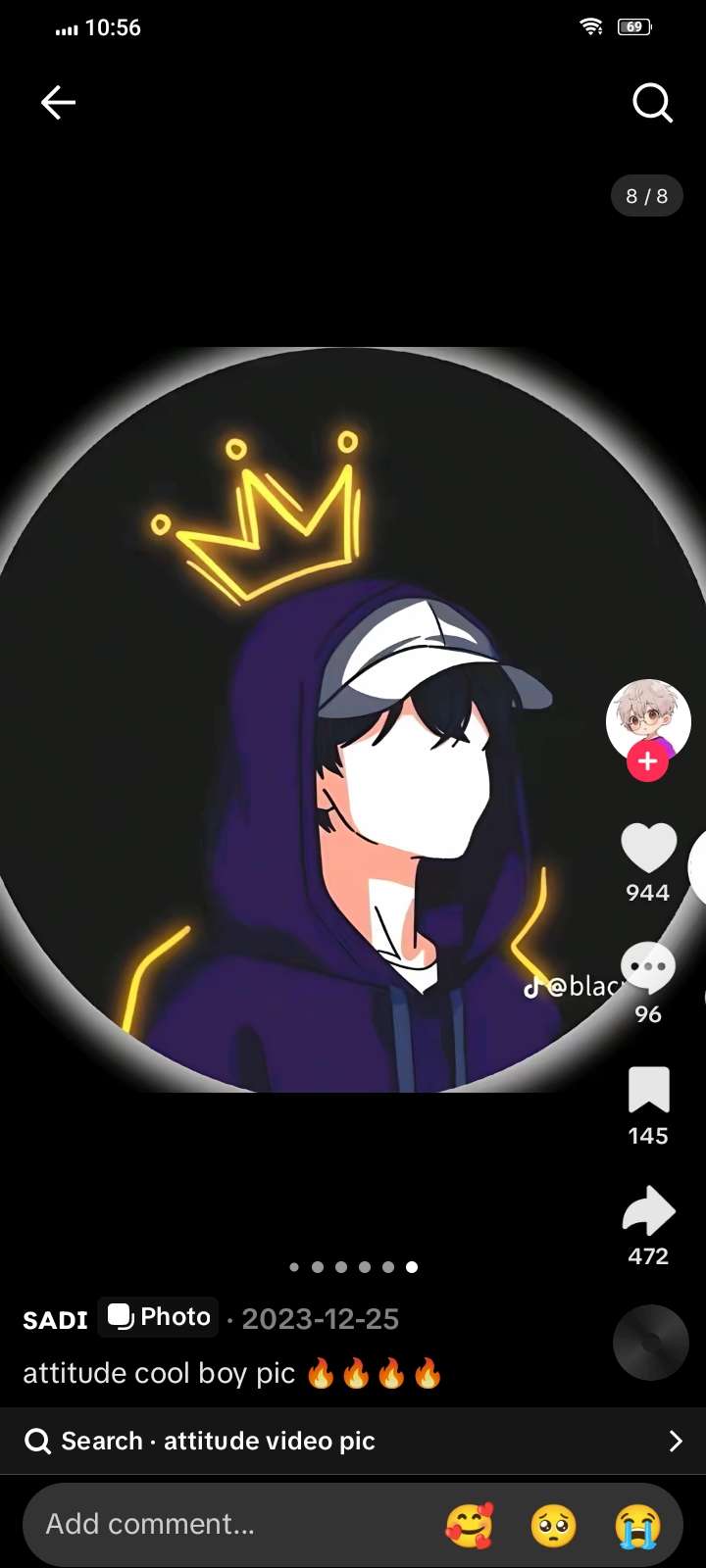Insert the pleading face emoji
Image resolution: width=706 pixels, height=1568 pixels.
point(554,1526)
